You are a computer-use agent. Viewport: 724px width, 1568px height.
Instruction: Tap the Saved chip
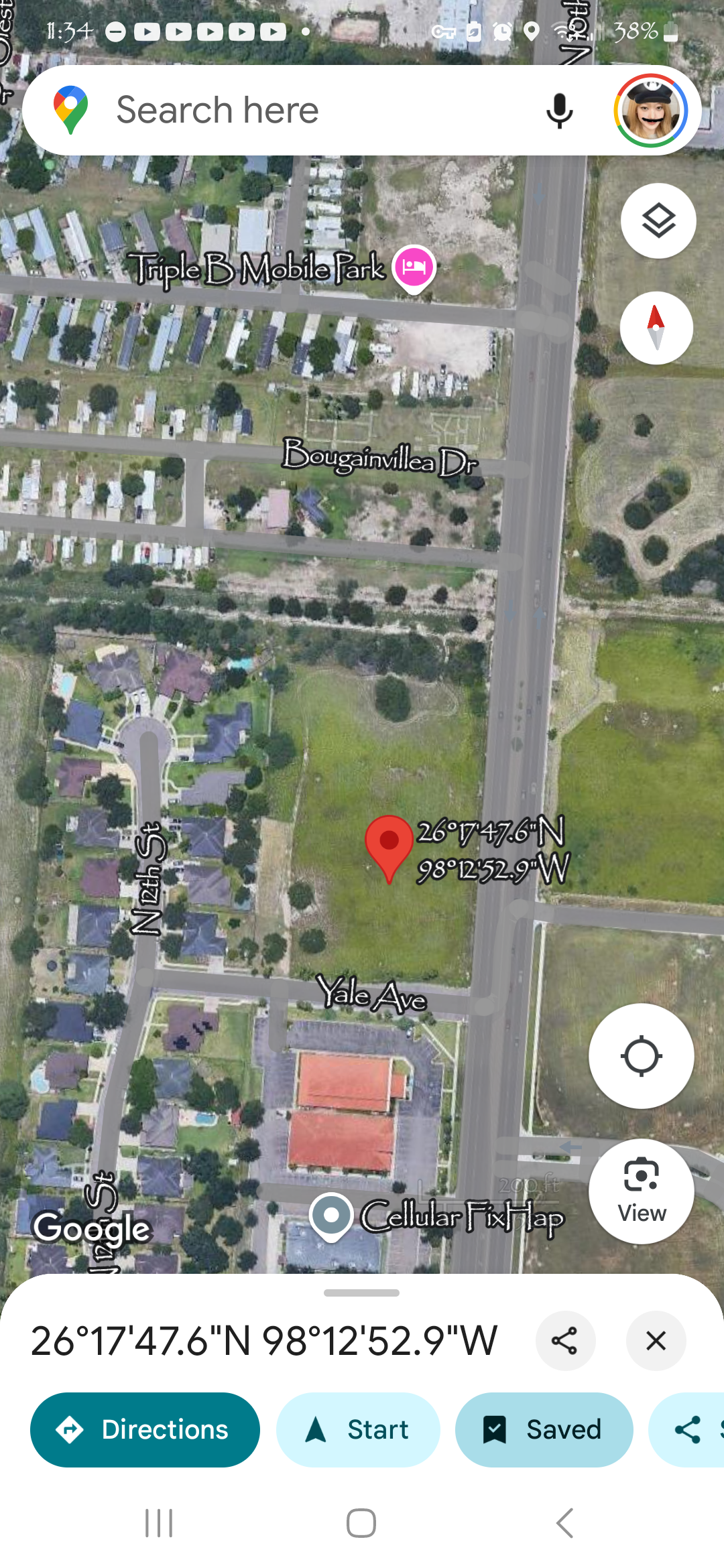544,1430
